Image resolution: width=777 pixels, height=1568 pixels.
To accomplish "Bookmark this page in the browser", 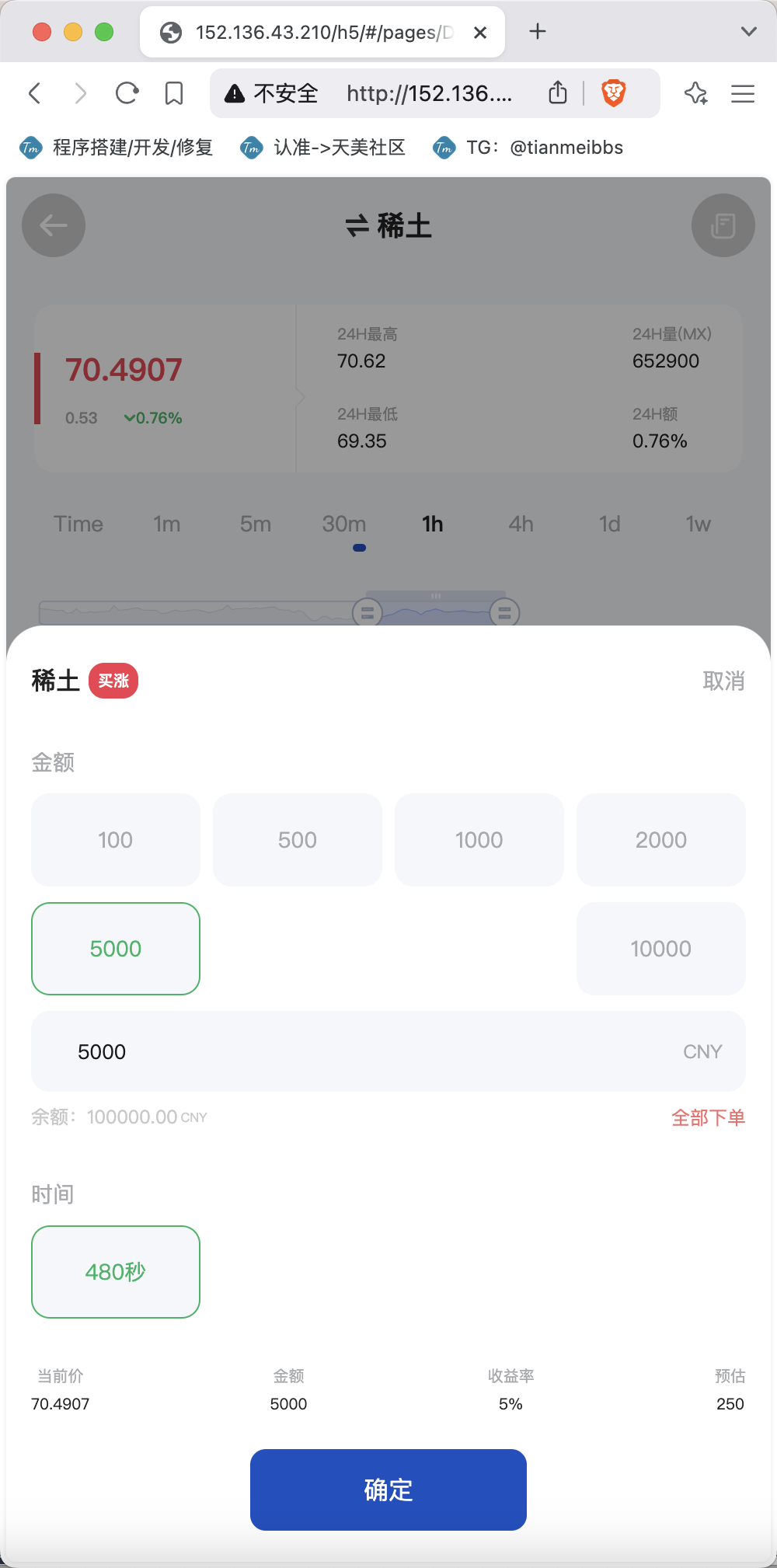I will [x=174, y=93].
